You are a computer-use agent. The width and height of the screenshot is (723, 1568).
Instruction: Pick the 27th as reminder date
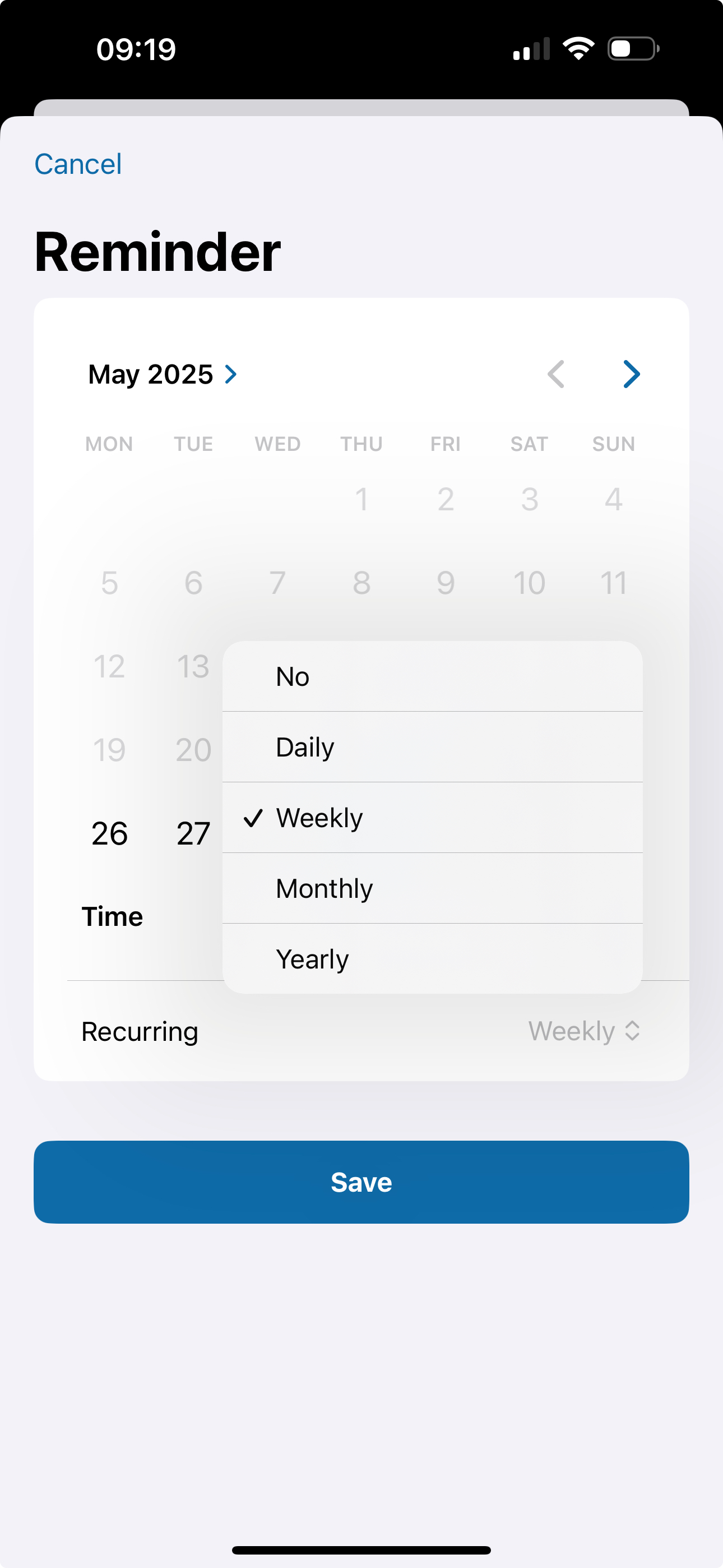[193, 833]
